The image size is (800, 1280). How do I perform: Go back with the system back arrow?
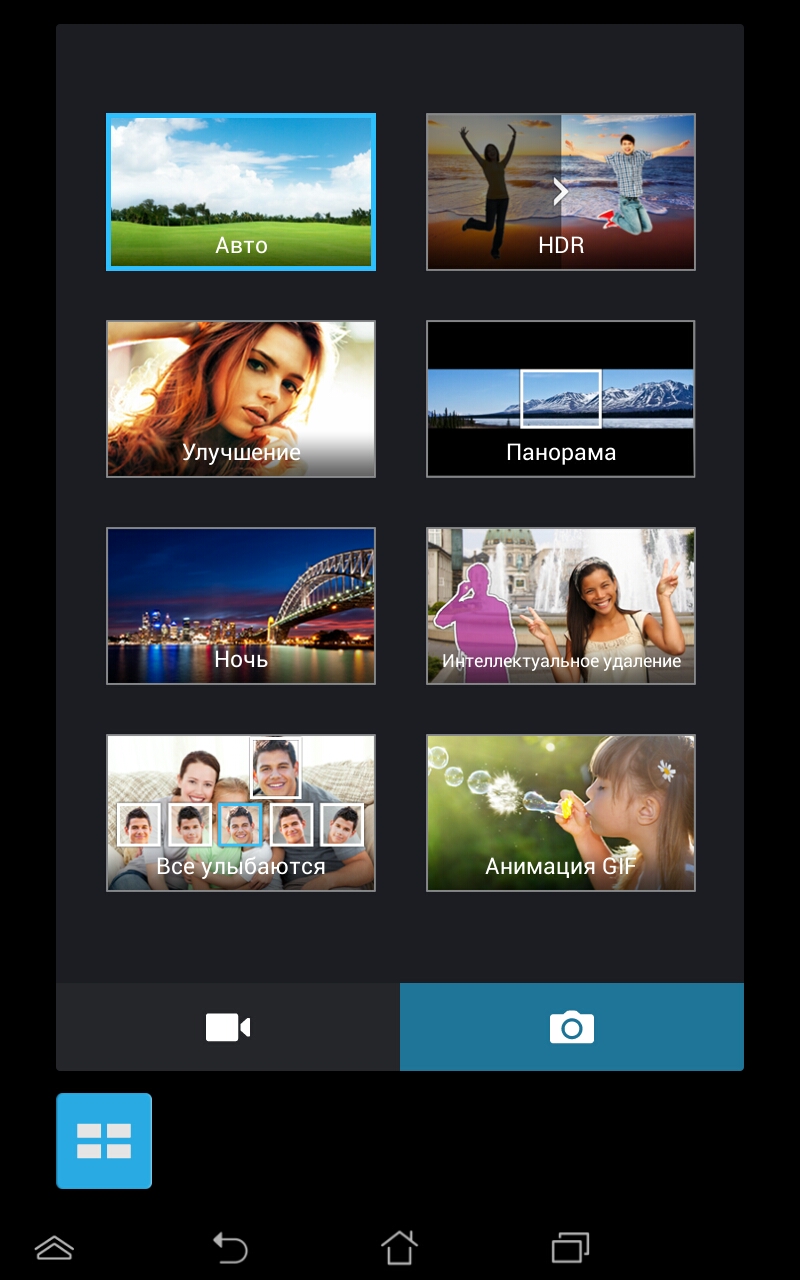(230, 1248)
